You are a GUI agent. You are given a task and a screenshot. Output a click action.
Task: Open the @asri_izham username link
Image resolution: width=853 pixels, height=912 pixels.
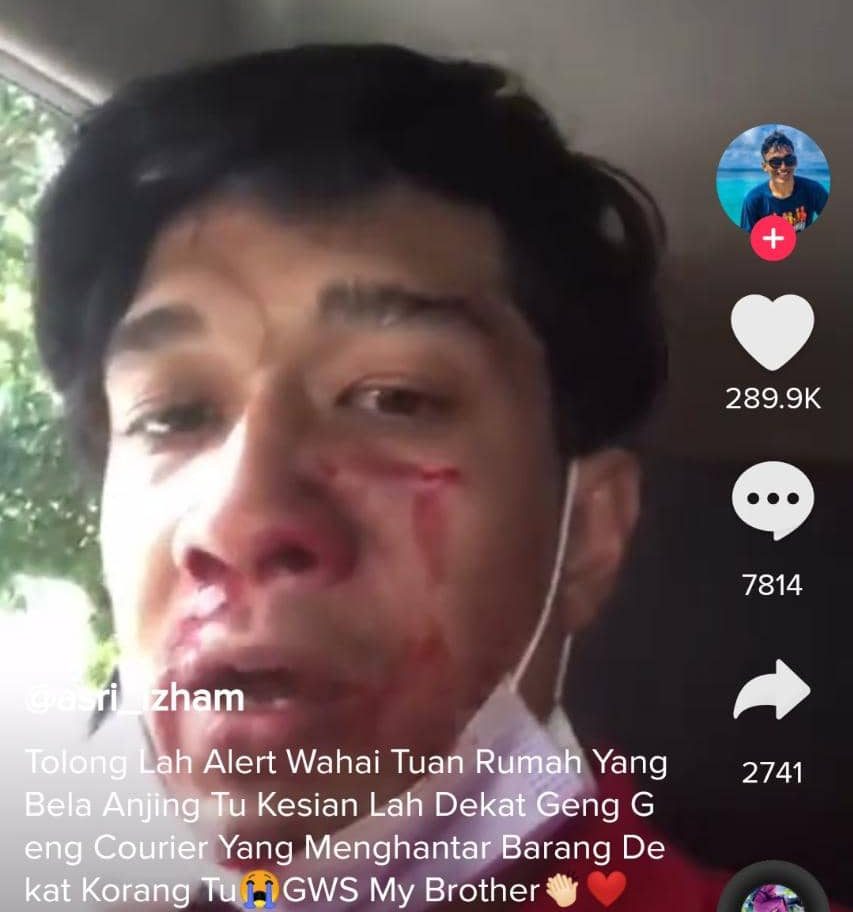point(135,697)
